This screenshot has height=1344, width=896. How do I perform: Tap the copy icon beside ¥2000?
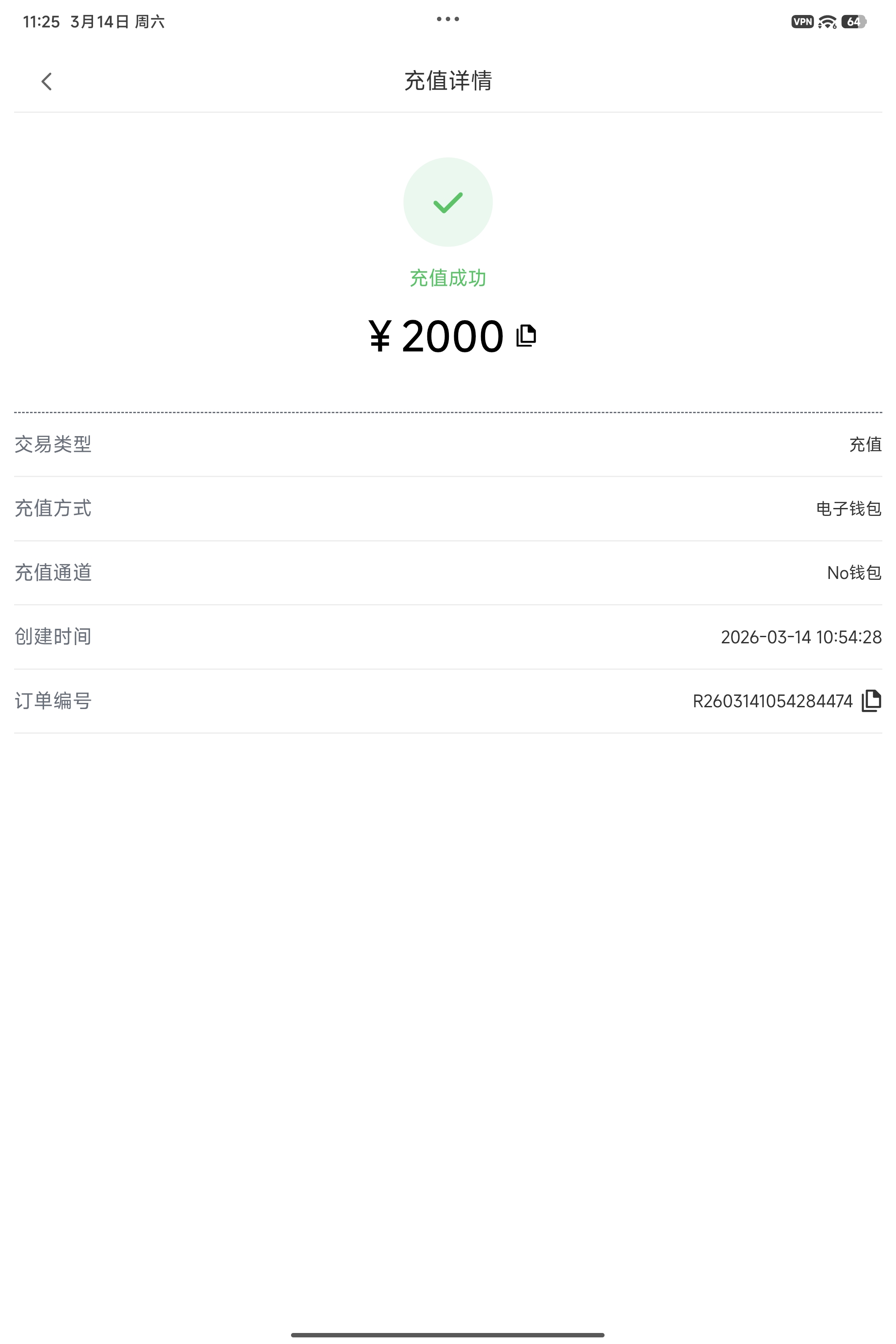pos(525,336)
